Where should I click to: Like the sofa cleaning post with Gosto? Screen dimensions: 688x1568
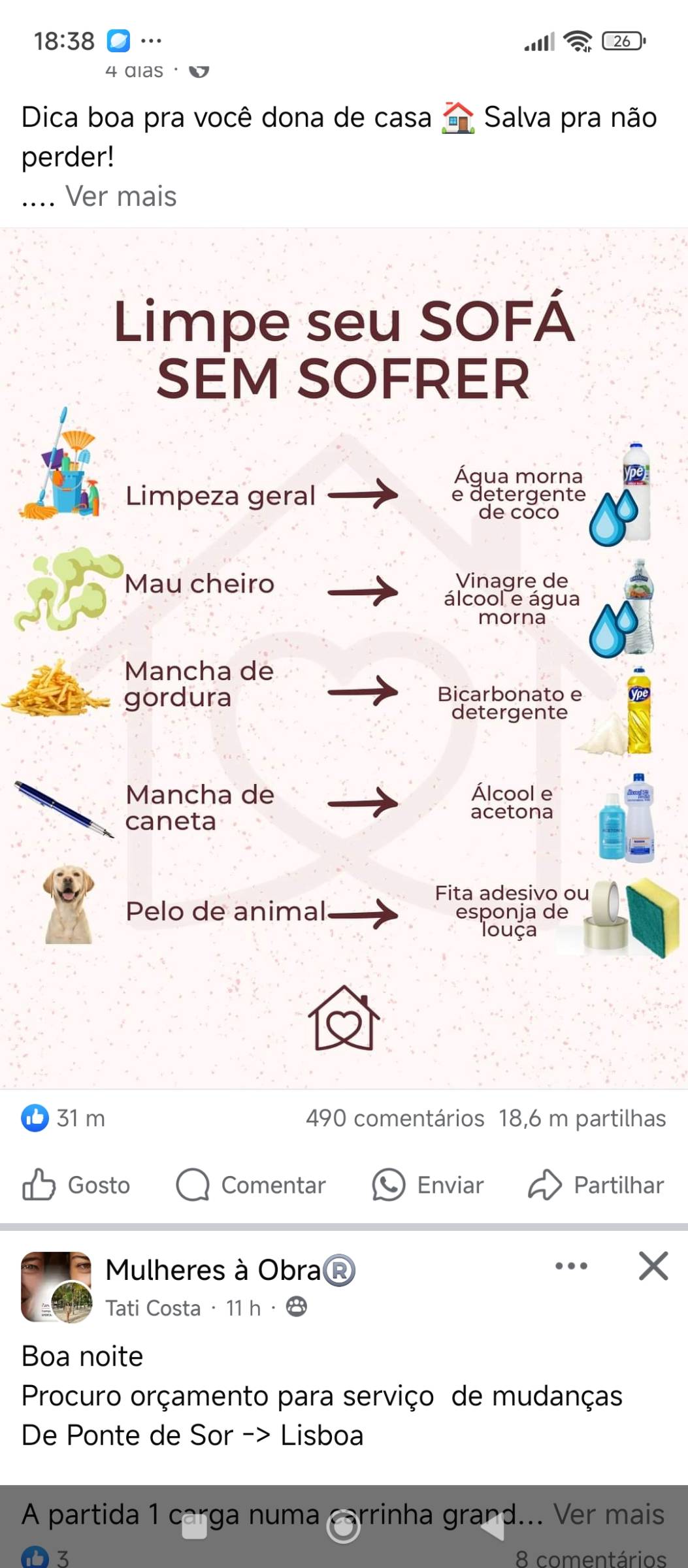77,1184
